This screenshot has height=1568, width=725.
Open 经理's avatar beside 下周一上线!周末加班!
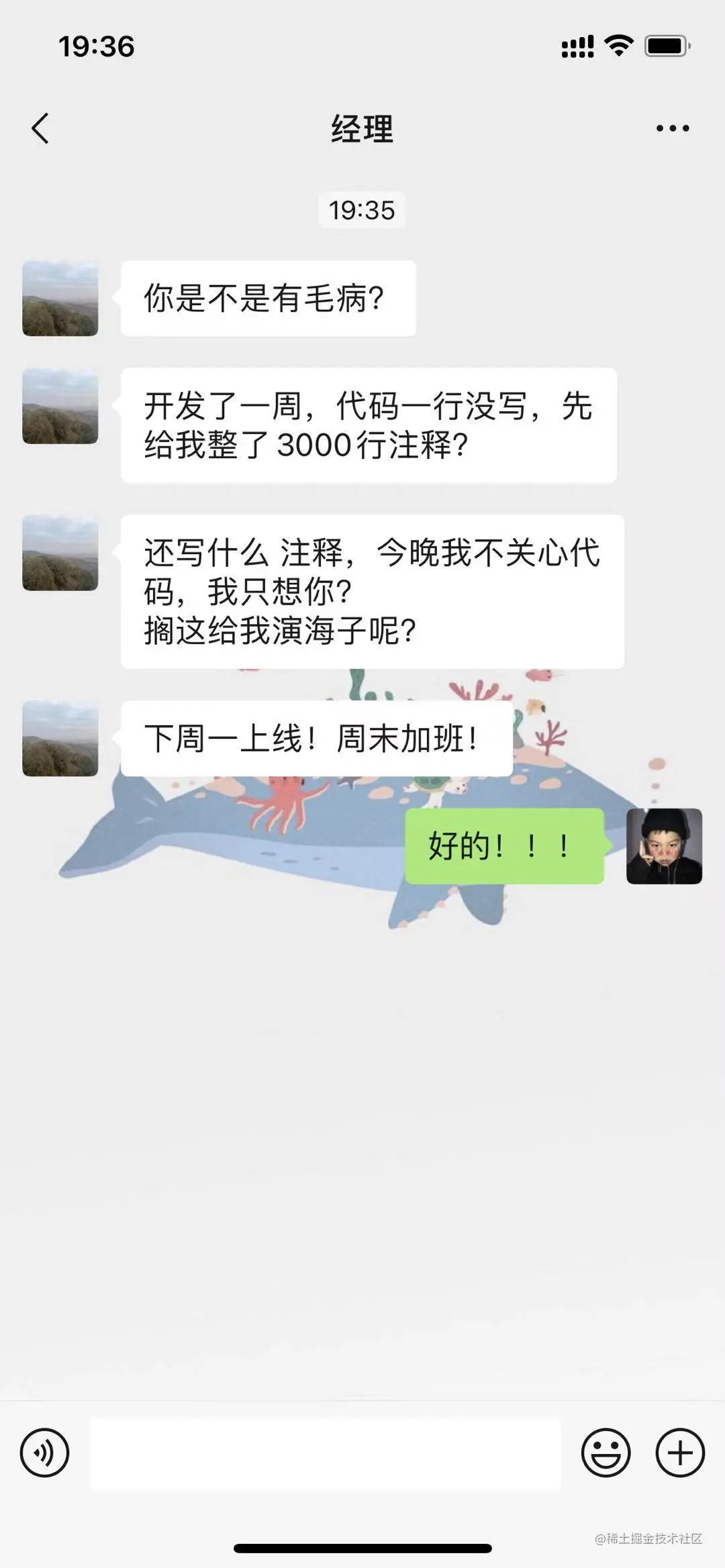coord(60,739)
